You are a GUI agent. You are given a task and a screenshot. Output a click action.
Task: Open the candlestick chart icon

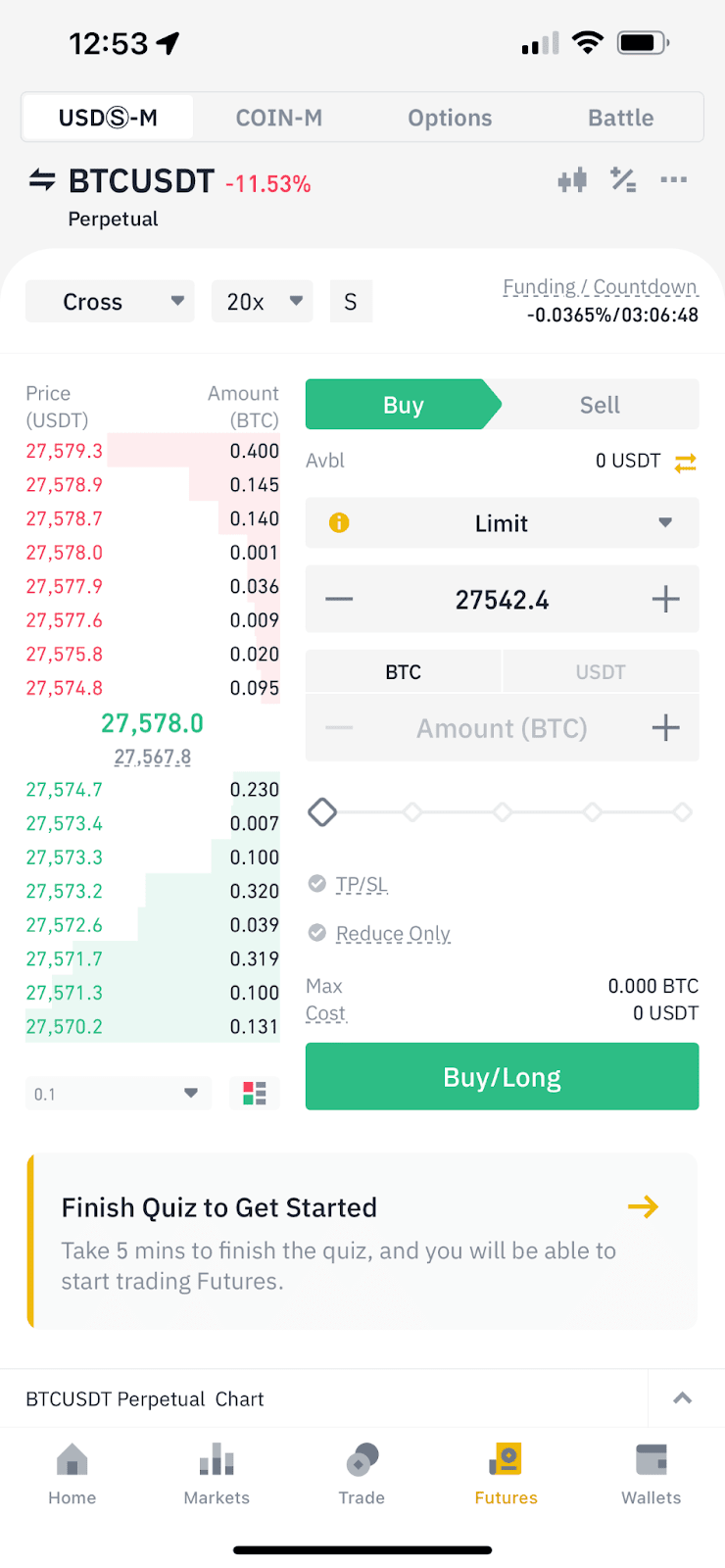tap(572, 180)
